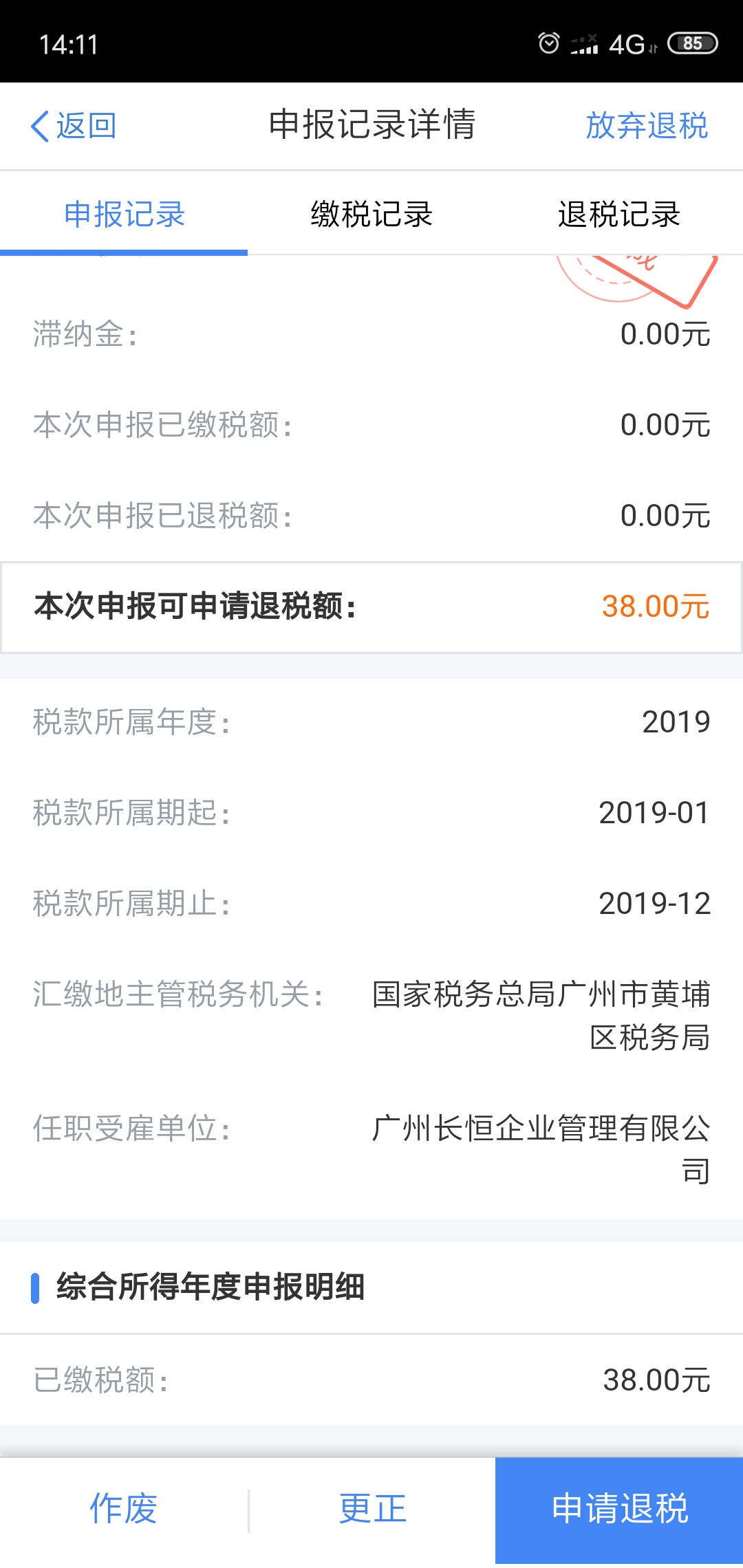Select the 退税记录 tab
This screenshot has width=743, height=1568.
(619, 214)
